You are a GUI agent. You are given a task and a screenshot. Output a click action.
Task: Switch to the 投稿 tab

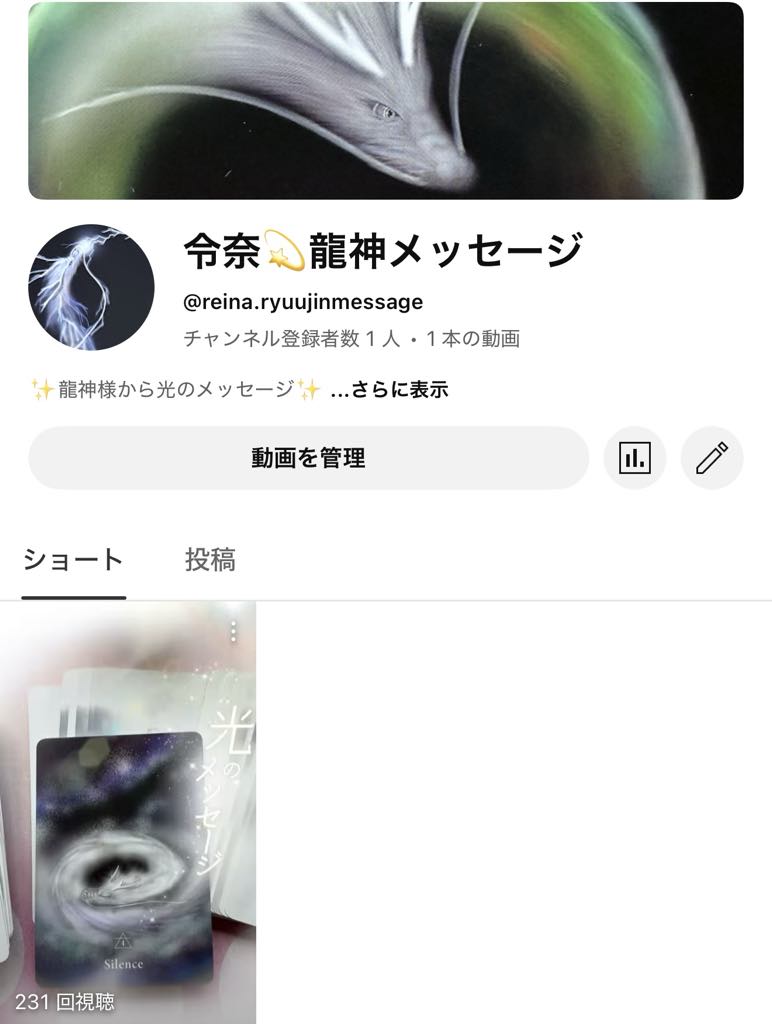point(210,560)
